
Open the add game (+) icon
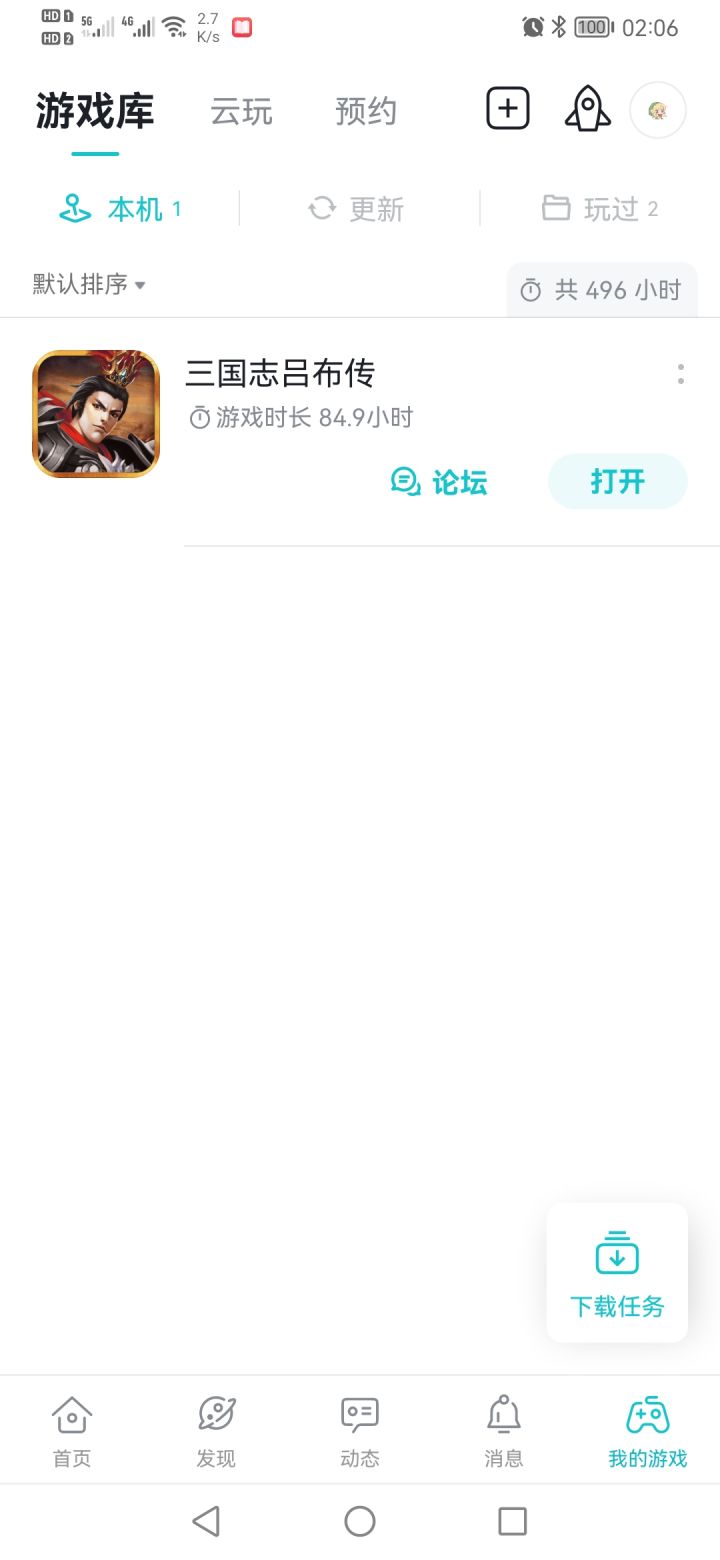click(507, 108)
